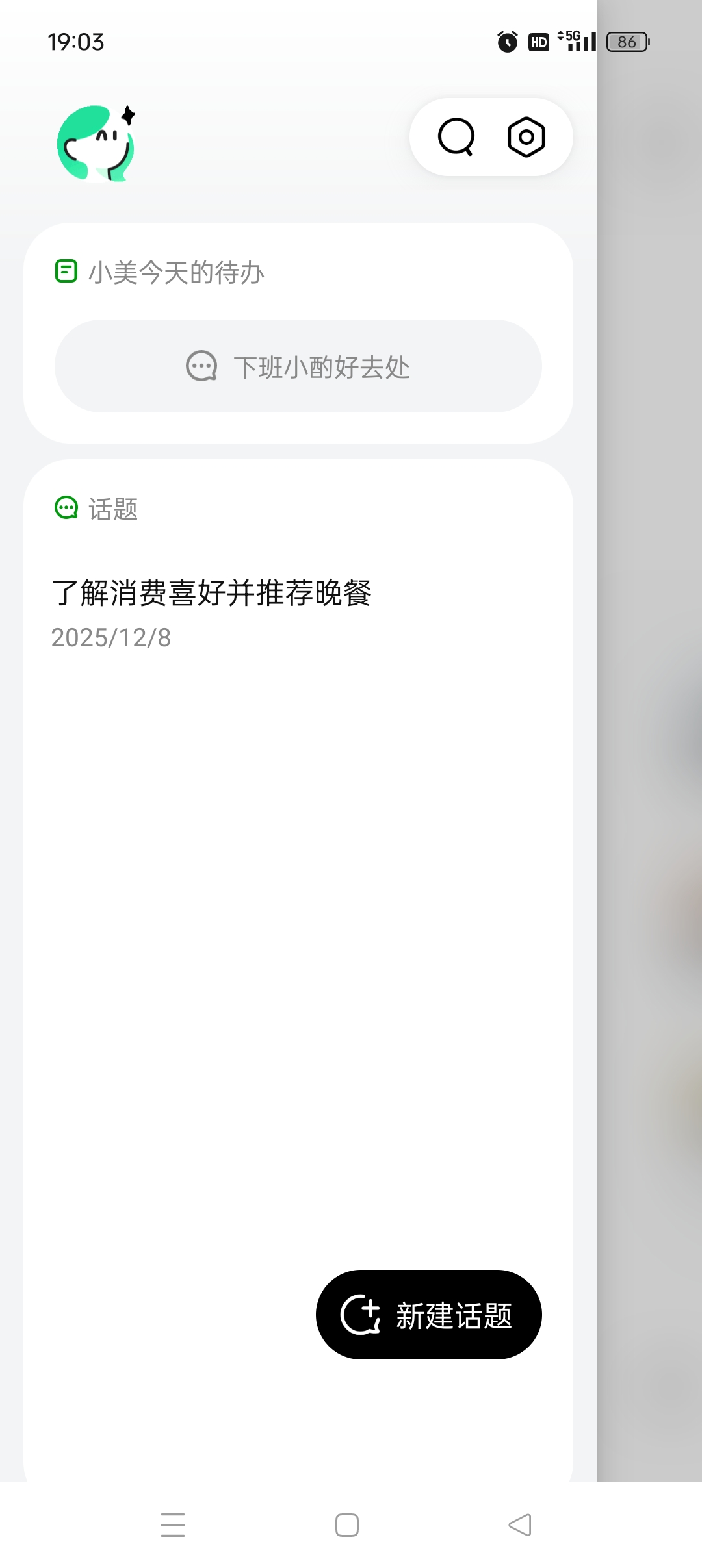Create a new topic with 新建话题
Screen dimensions: 702x1568
click(x=428, y=1315)
